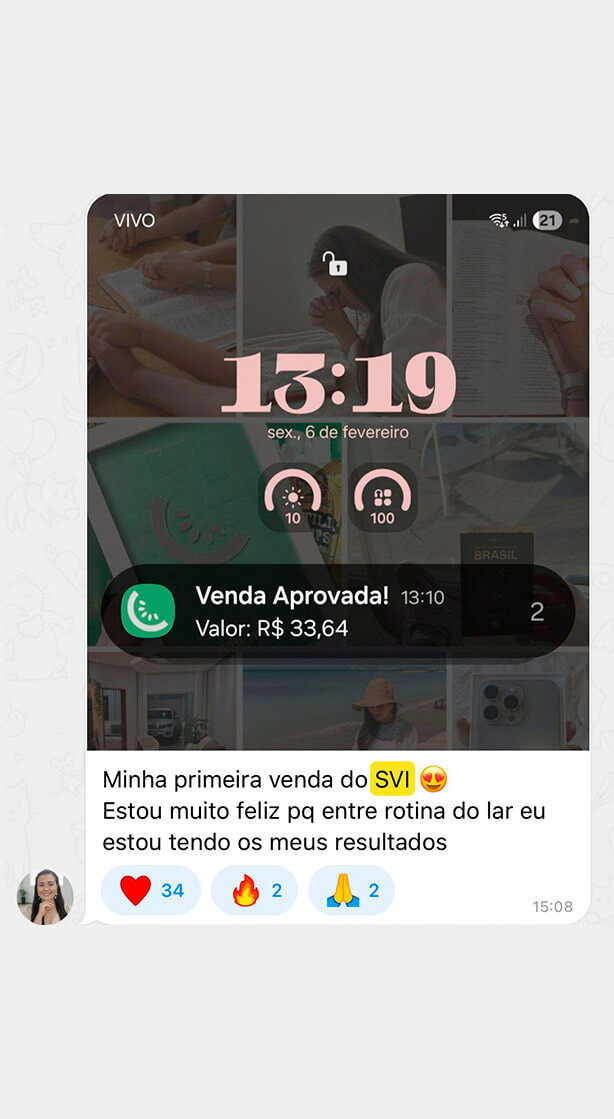Viewport: 614px width, 1119px height.
Task: Open the sender's profile avatar
Action: 45,896
